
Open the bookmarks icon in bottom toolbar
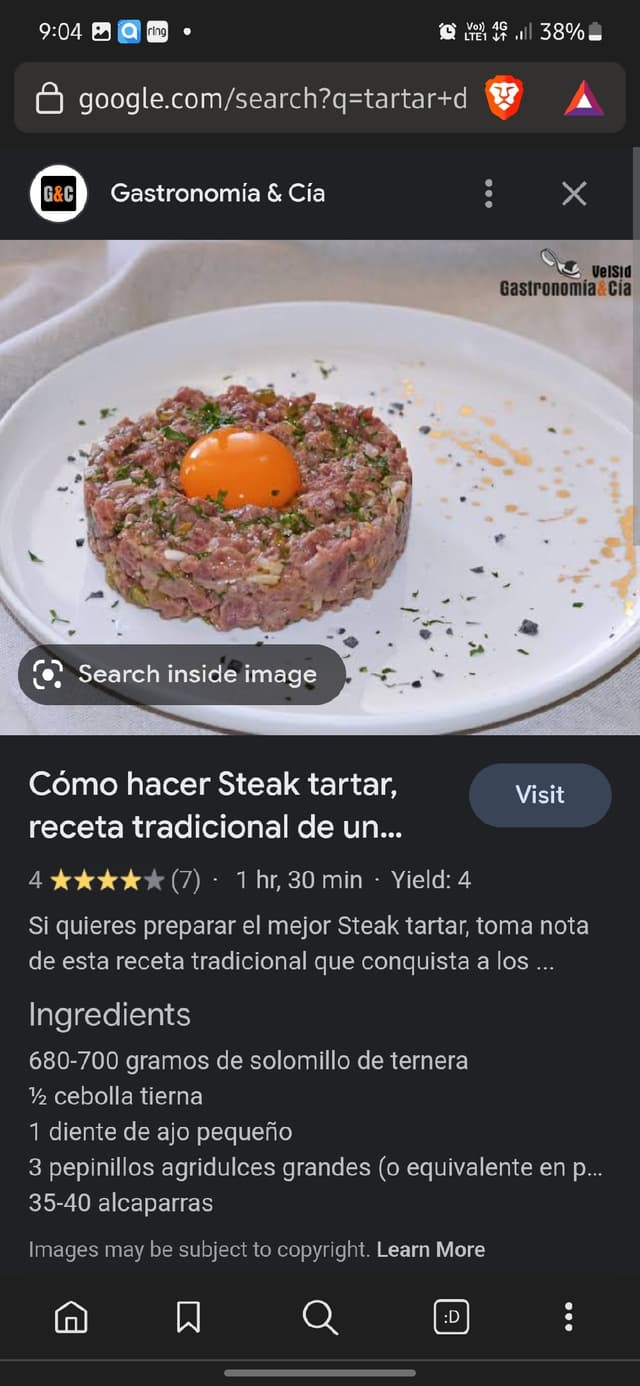188,1317
